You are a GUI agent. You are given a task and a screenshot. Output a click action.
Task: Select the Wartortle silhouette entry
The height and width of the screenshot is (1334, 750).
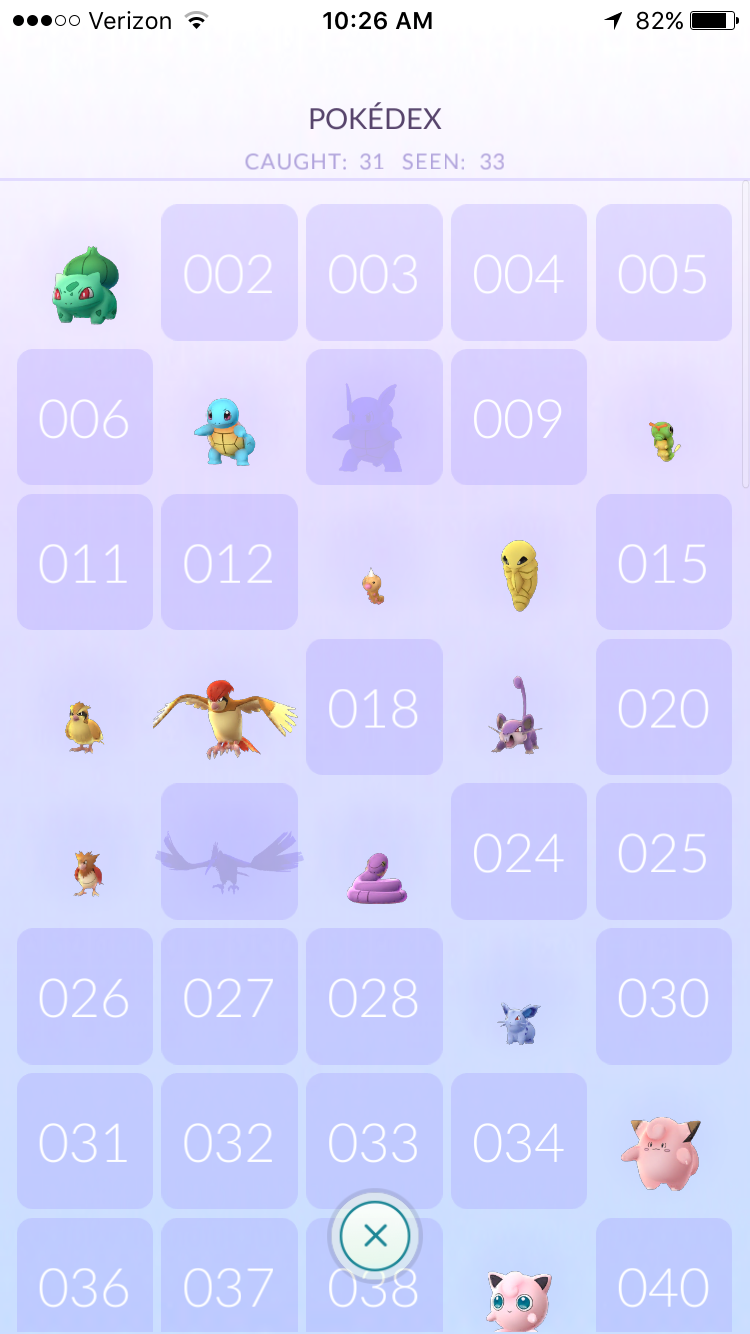374,417
